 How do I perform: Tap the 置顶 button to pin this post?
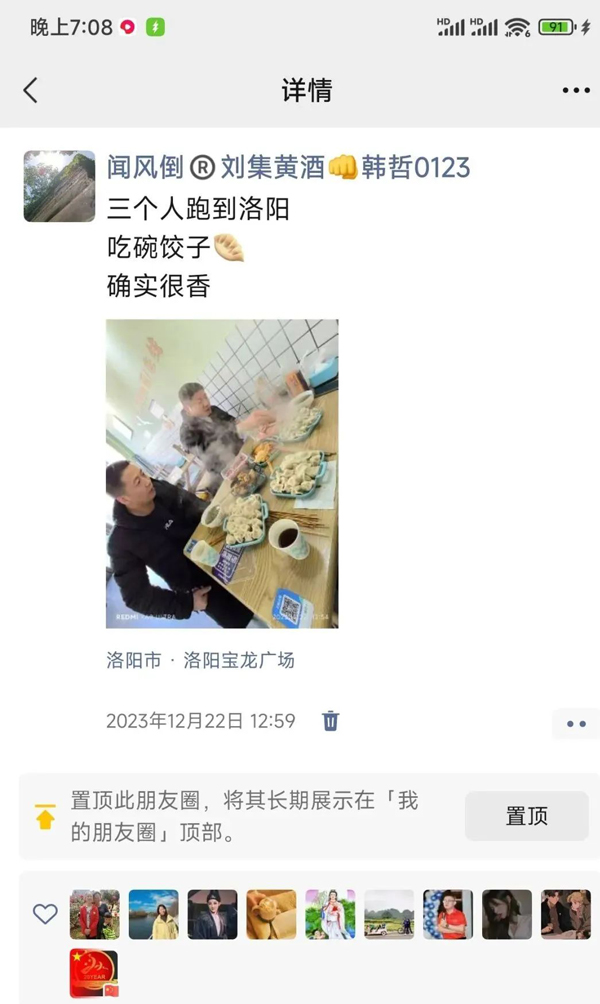526,816
